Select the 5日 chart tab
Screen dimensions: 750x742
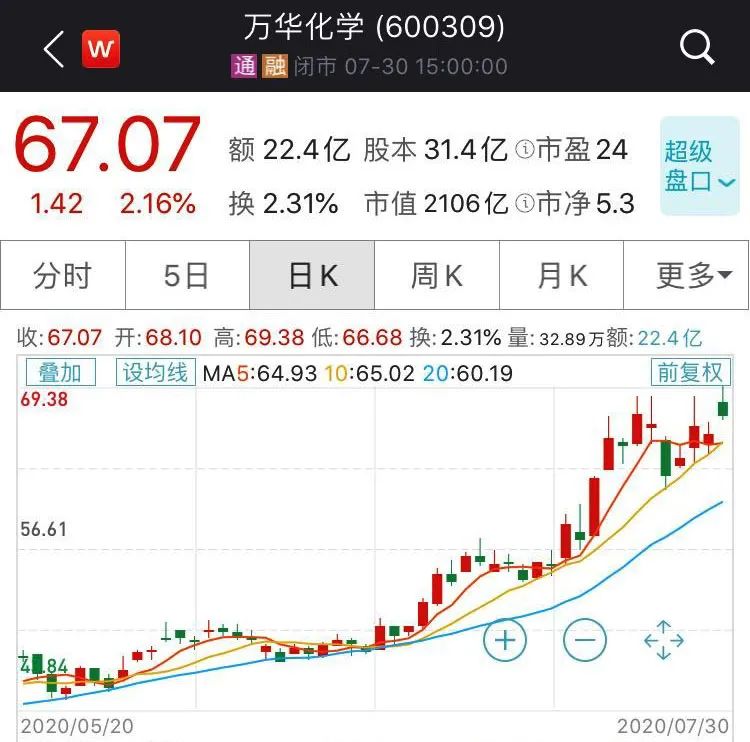187,276
